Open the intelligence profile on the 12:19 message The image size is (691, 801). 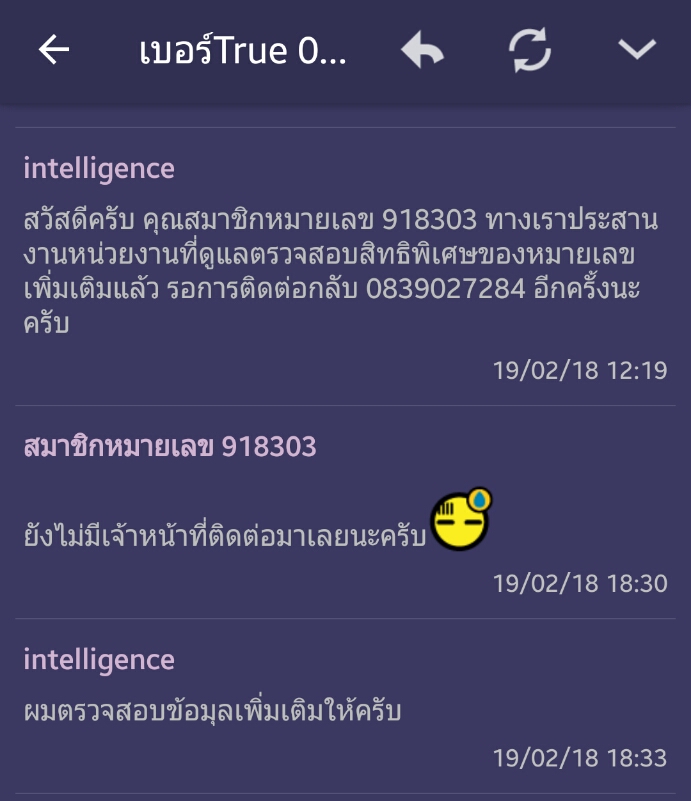coord(99,169)
